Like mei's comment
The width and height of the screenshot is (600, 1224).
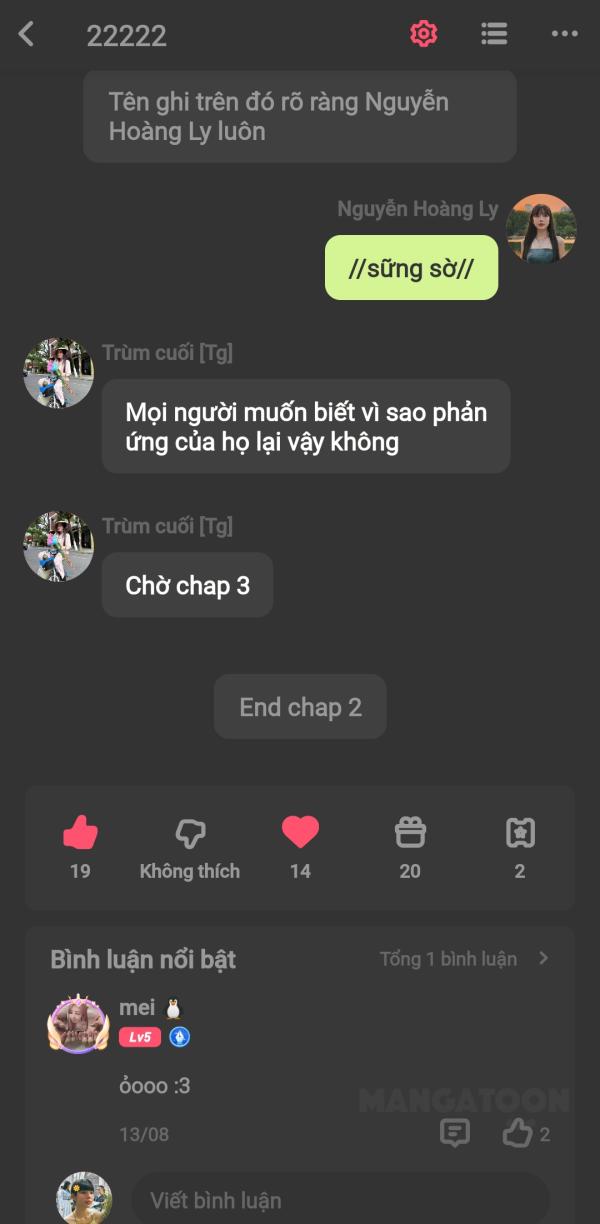[x=518, y=1133]
